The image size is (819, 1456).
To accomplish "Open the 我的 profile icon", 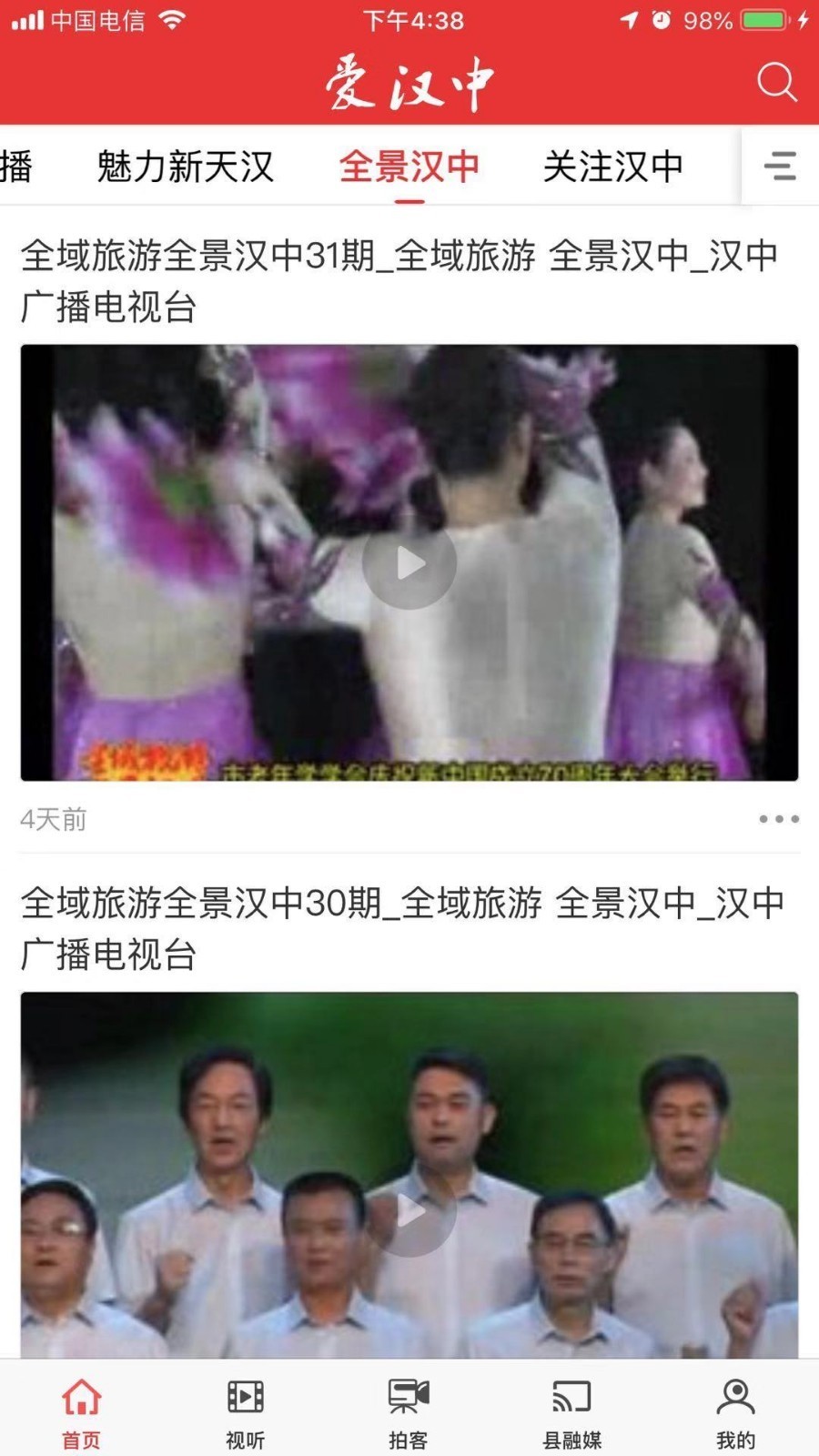I will point(735,1406).
